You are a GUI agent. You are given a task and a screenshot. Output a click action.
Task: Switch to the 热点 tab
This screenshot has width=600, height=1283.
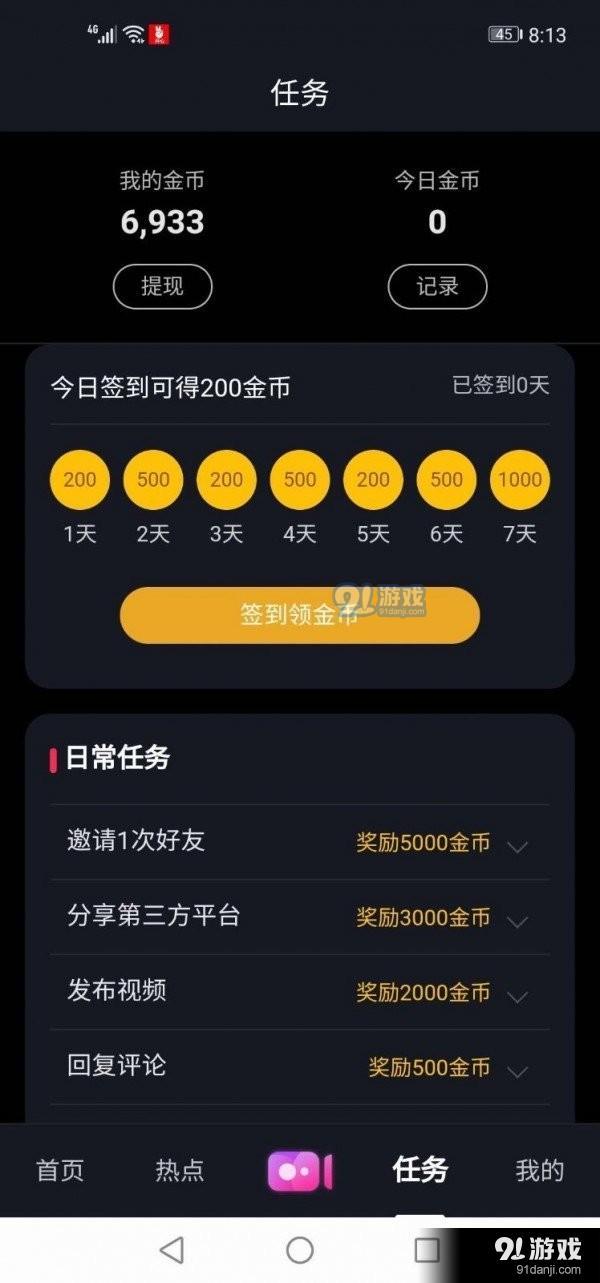click(180, 1170)
